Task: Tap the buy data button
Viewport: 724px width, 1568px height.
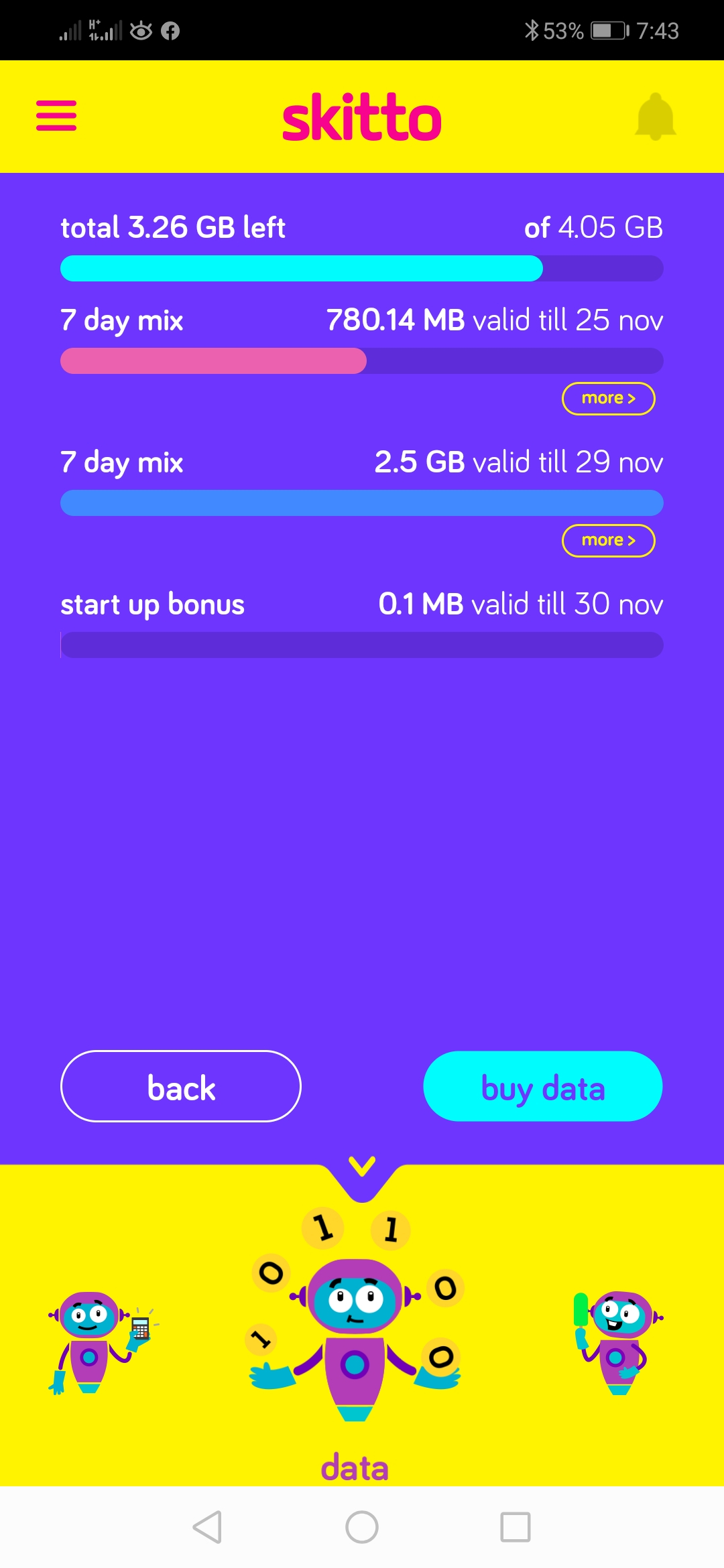Action: tap(543, 1086)
